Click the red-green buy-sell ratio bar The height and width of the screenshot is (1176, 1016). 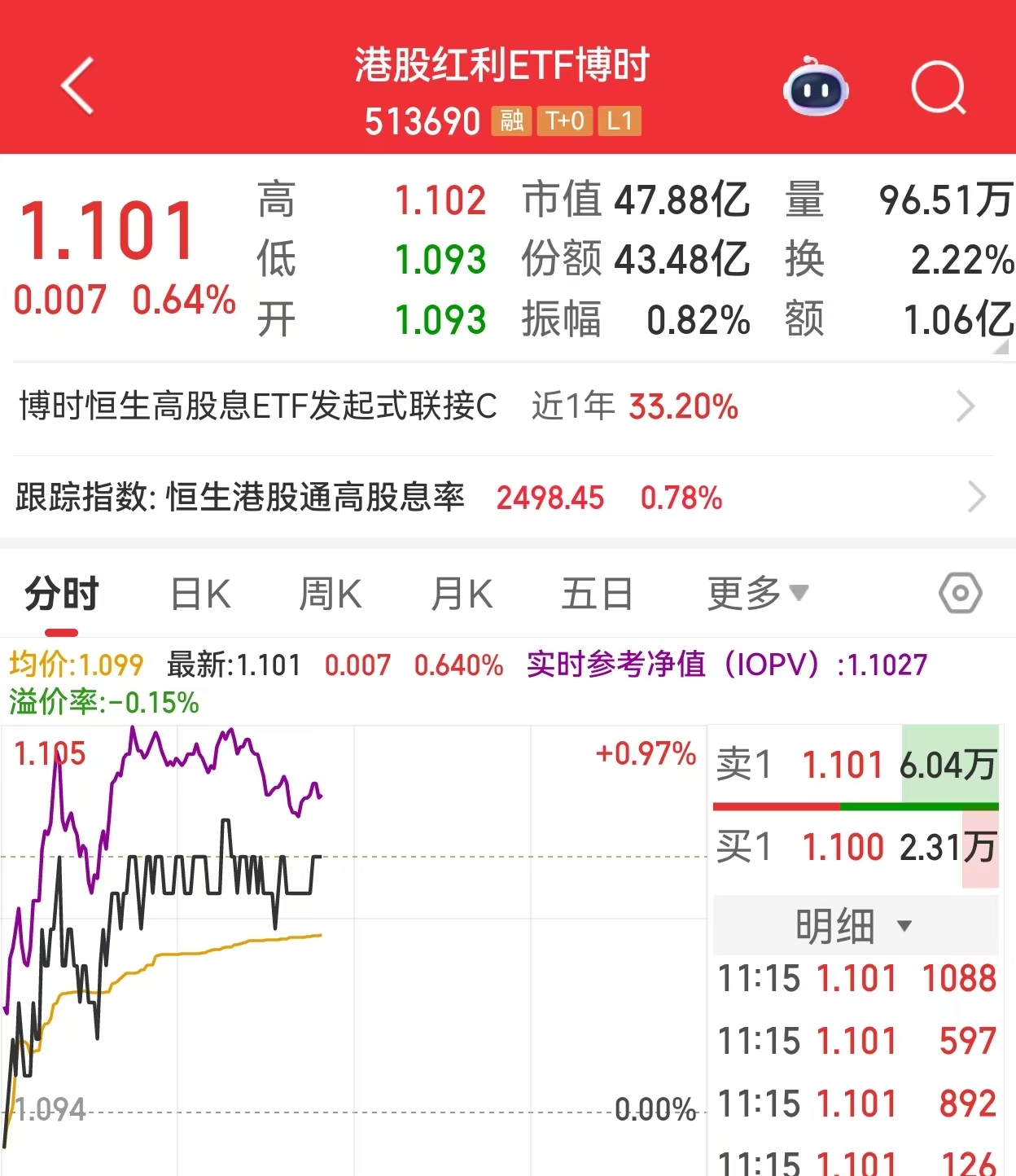click(855, 806)
